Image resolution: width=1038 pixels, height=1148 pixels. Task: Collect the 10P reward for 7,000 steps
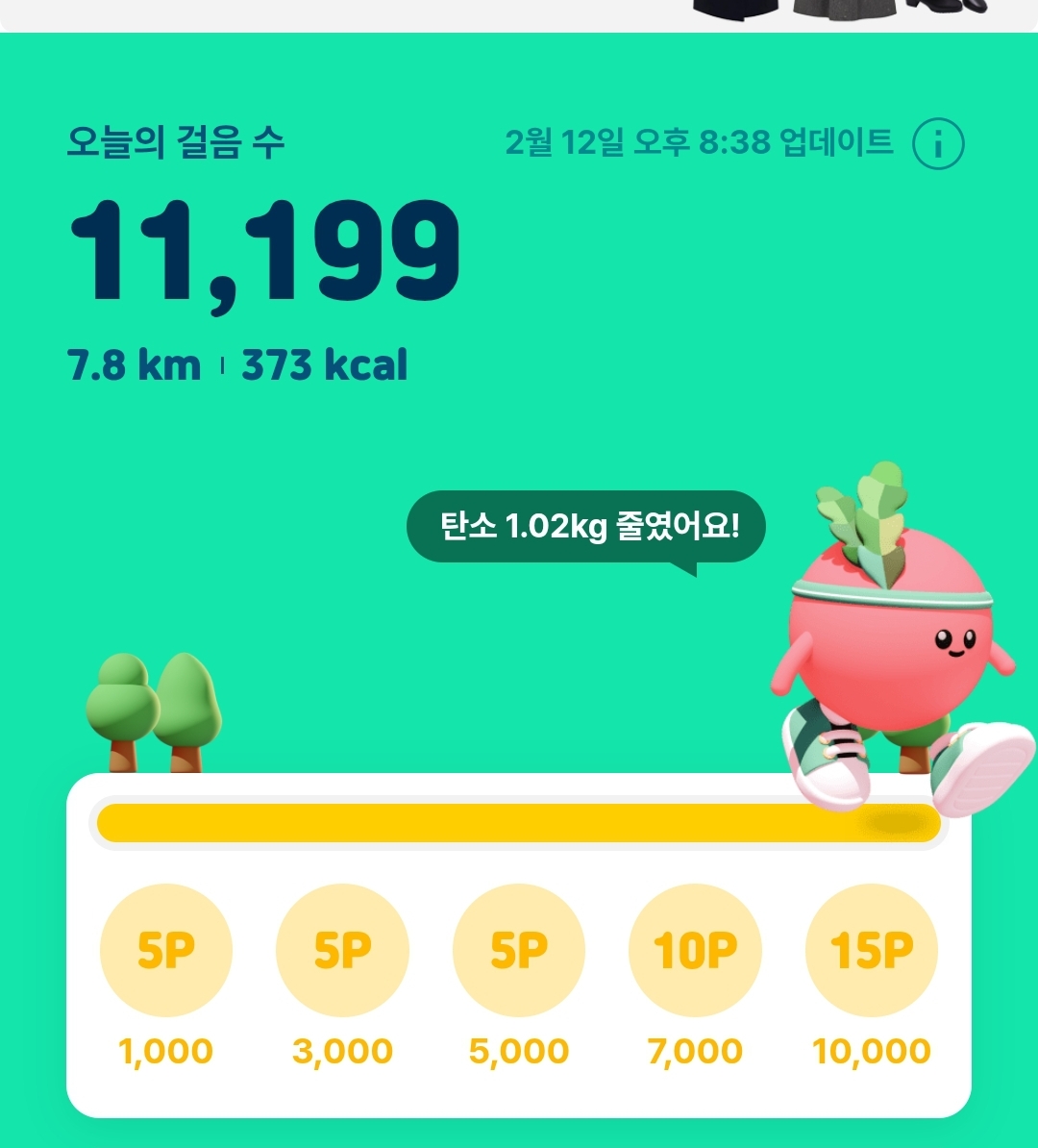[x=695, y=950]
